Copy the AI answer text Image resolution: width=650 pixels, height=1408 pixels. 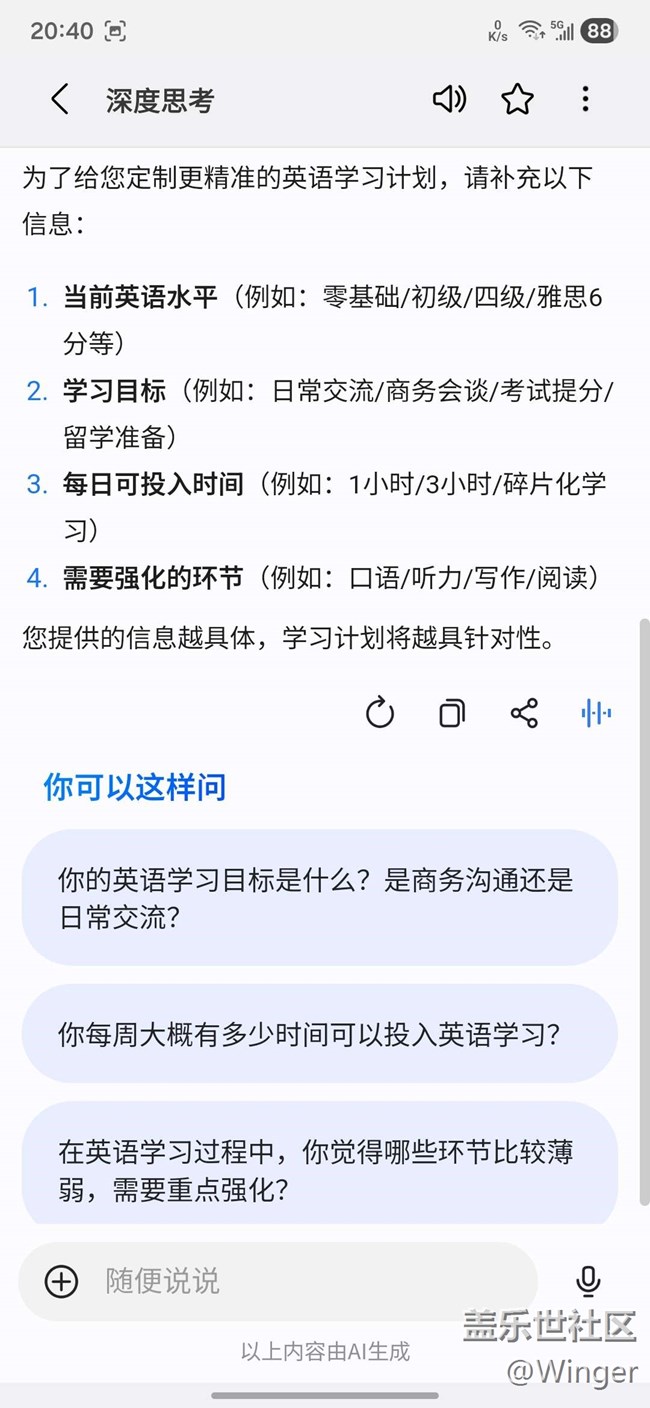point(452,713)
